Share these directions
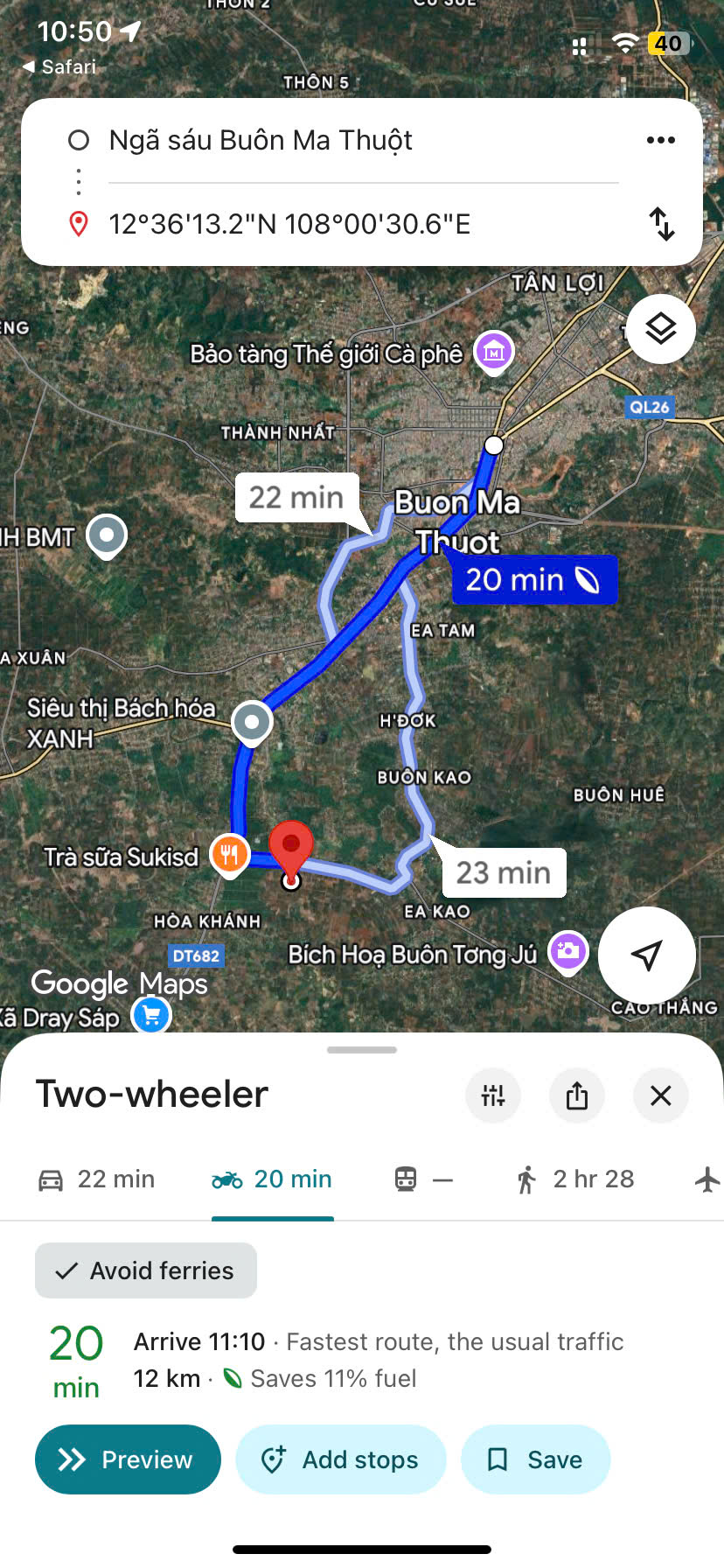Image resolution: width=724 pixels, height=1568 pixels. click(577, 1095)
